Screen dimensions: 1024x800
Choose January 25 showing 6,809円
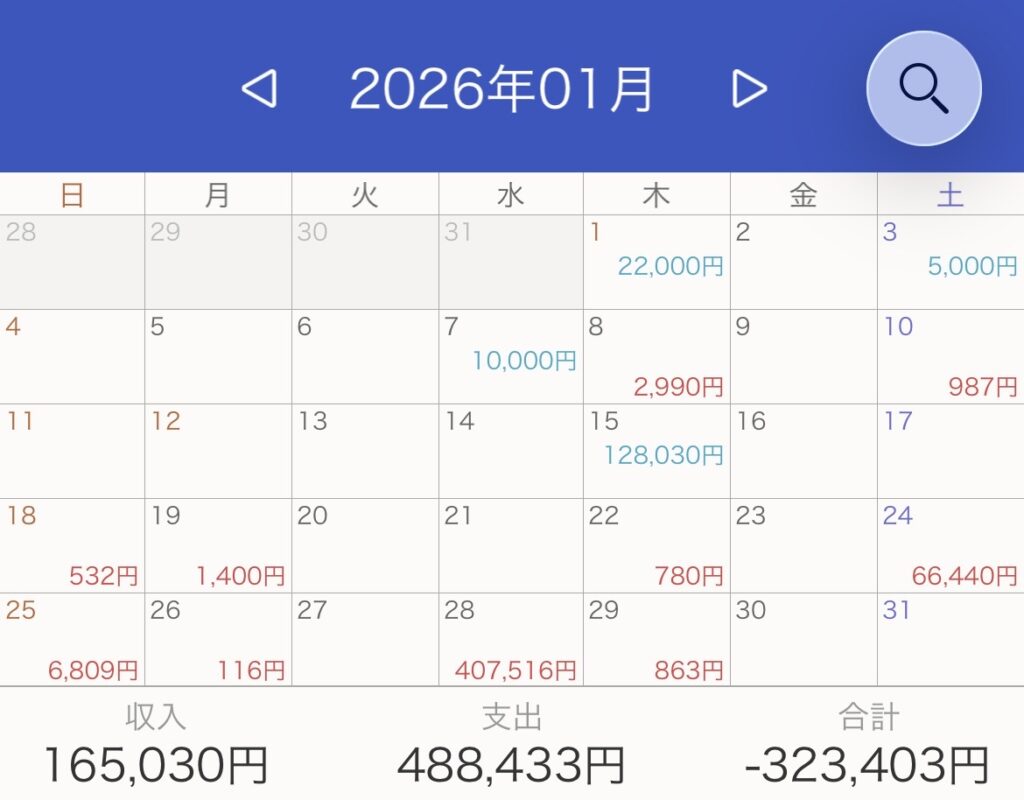point(72,640)
